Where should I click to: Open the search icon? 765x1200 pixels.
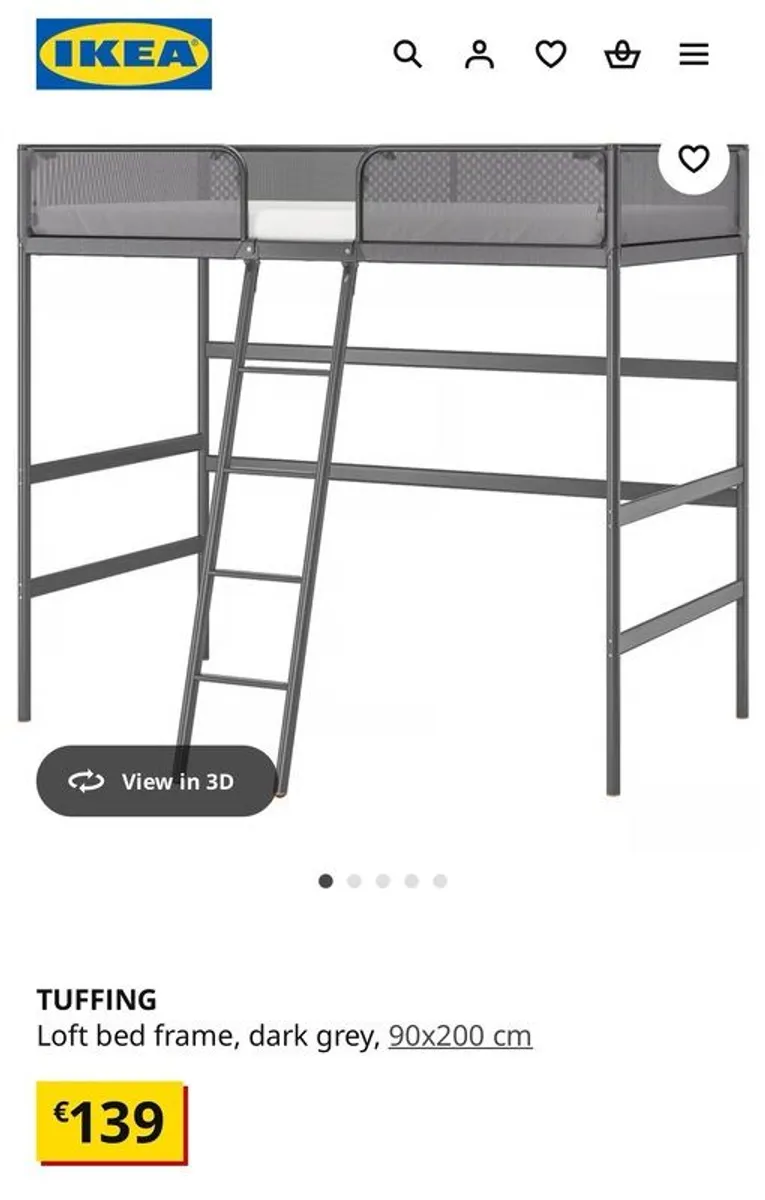coord(406,55)
